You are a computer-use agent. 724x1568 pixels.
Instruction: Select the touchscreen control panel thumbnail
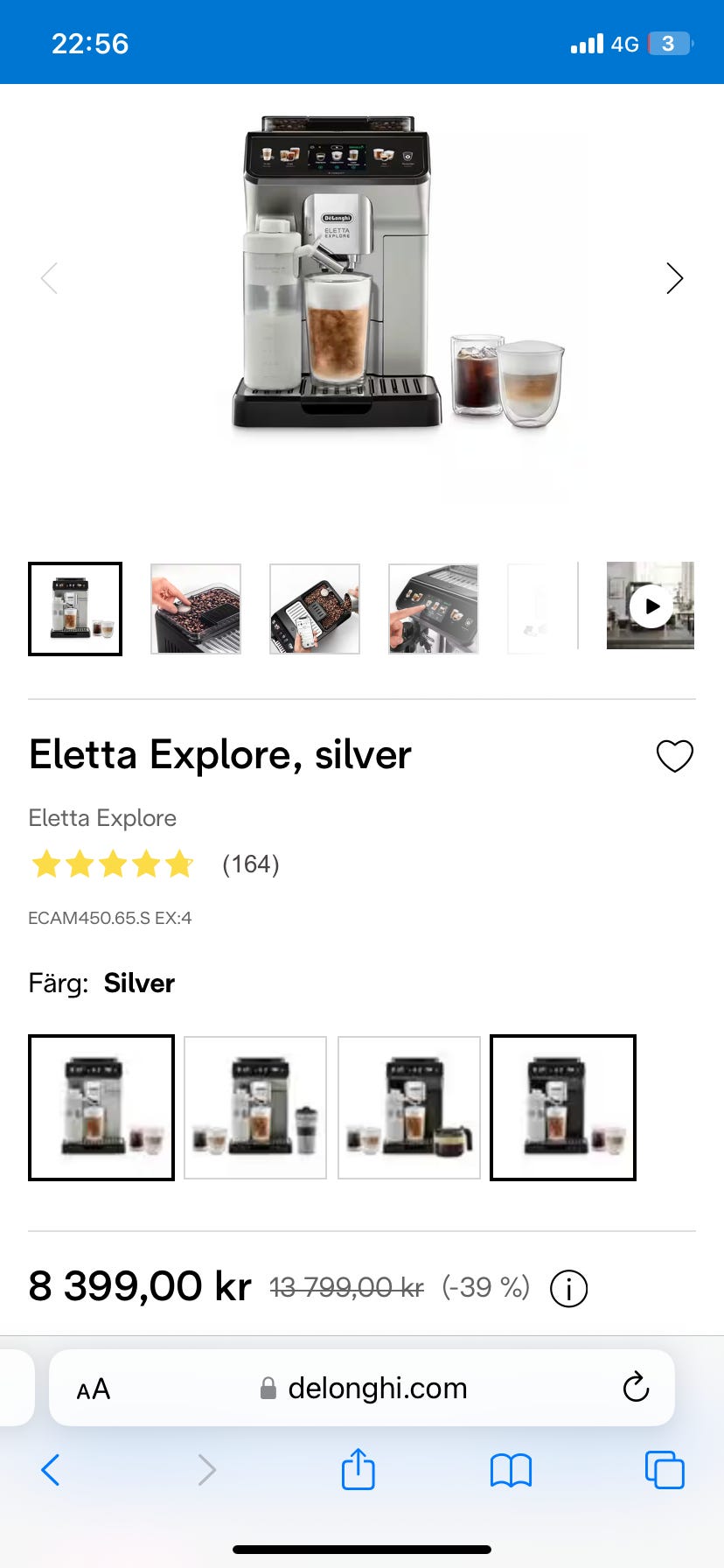433,606
